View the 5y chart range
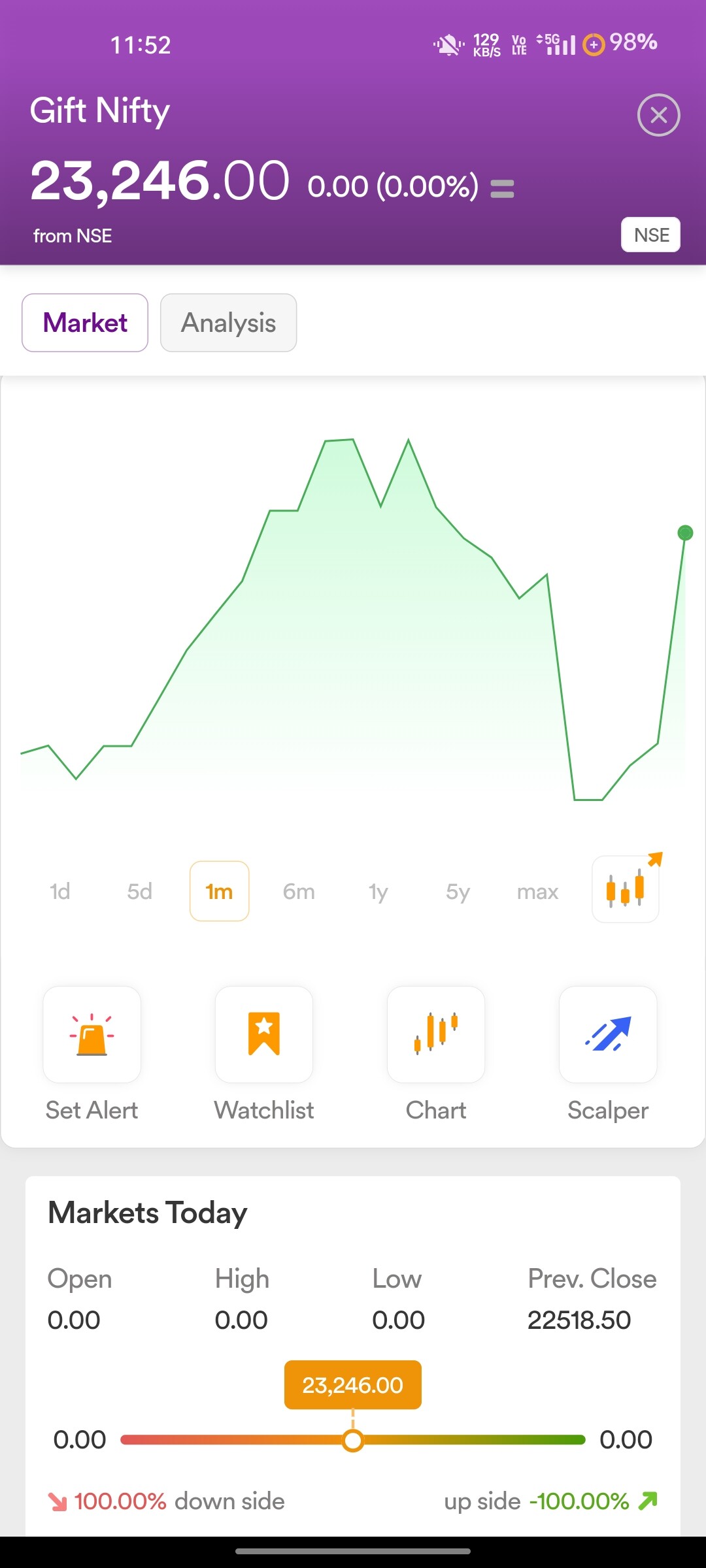Viewport: 706px width, 1568px height. click(458, 891)
